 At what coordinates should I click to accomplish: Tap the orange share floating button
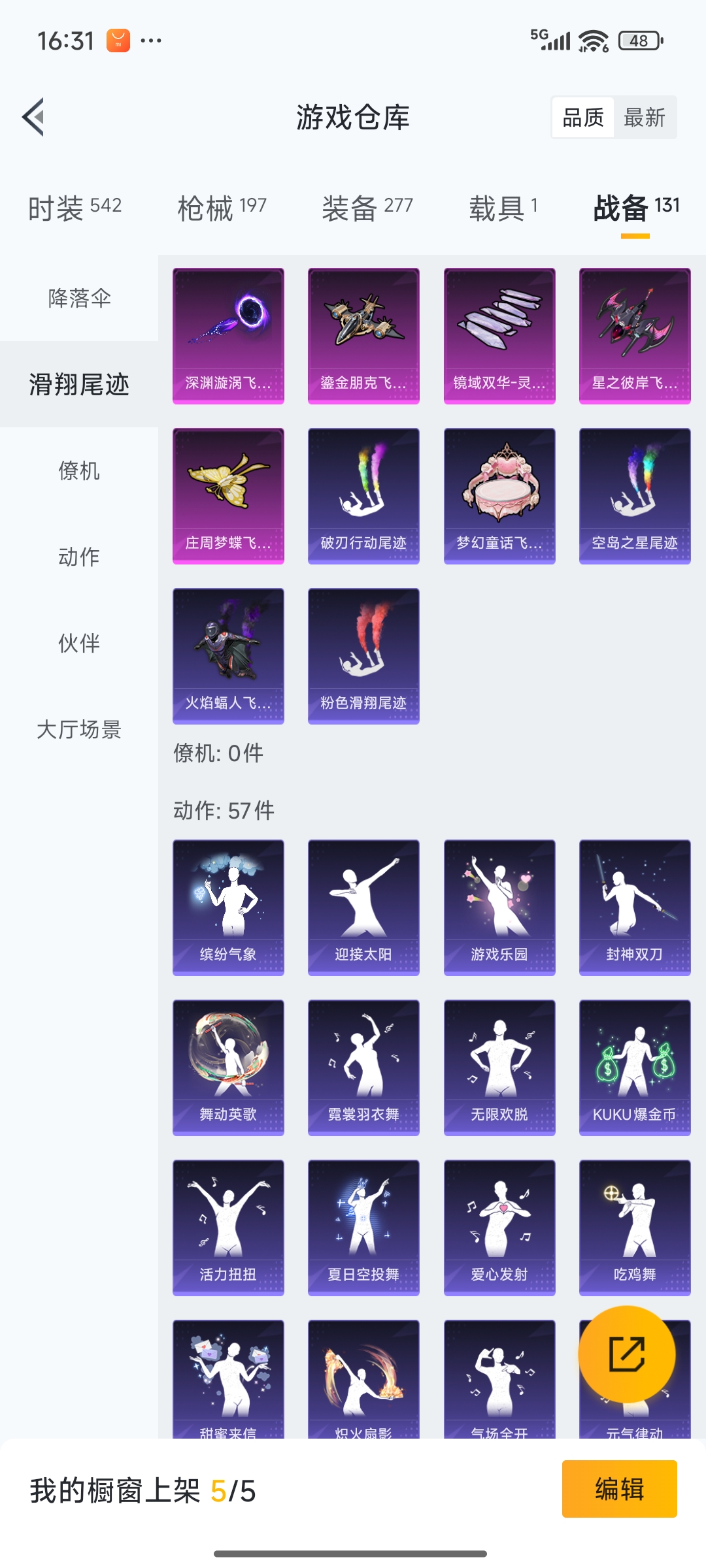click(626, 1354)
